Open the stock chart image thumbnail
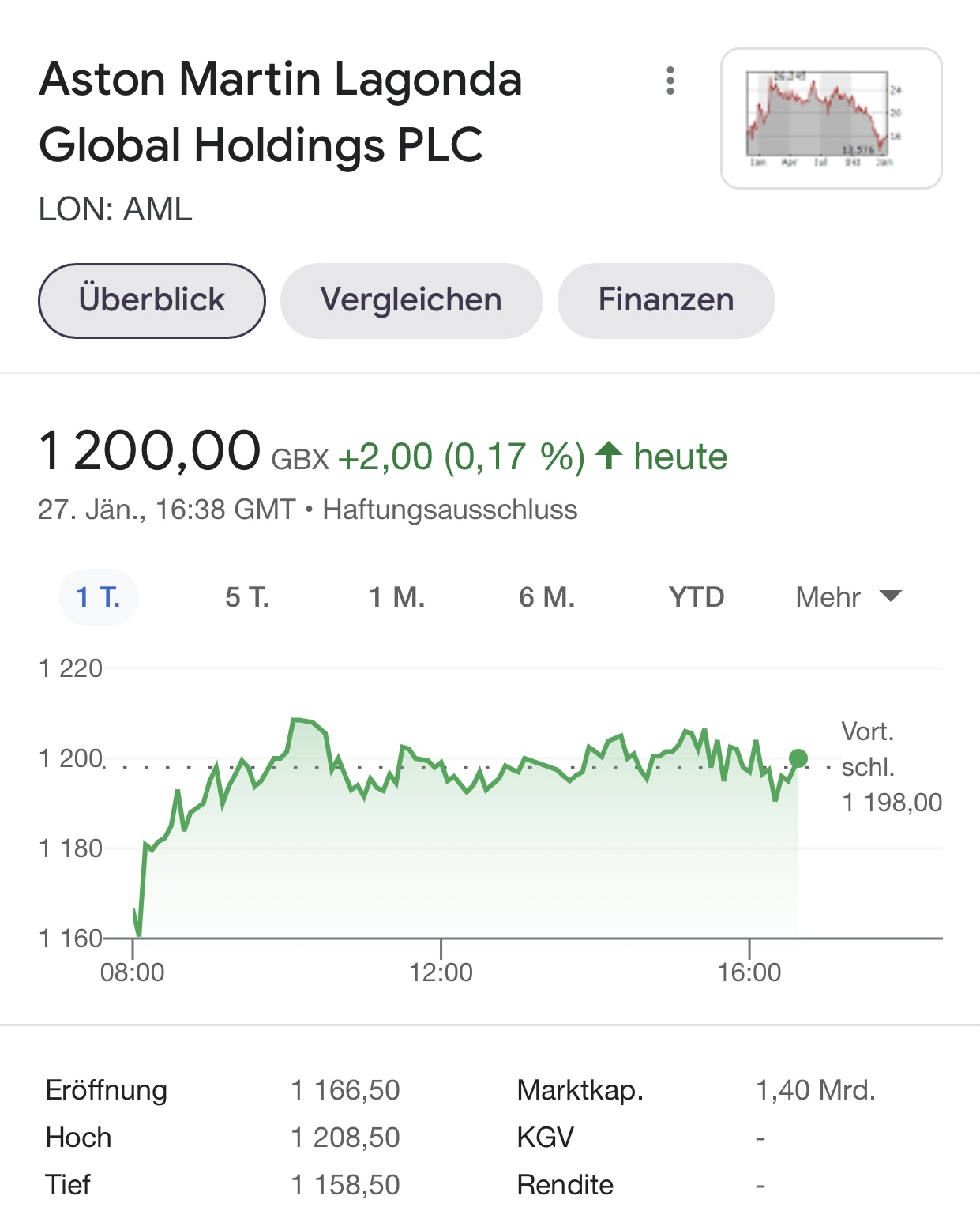The width and height of the screenshot is (980, 1226). 831,118
